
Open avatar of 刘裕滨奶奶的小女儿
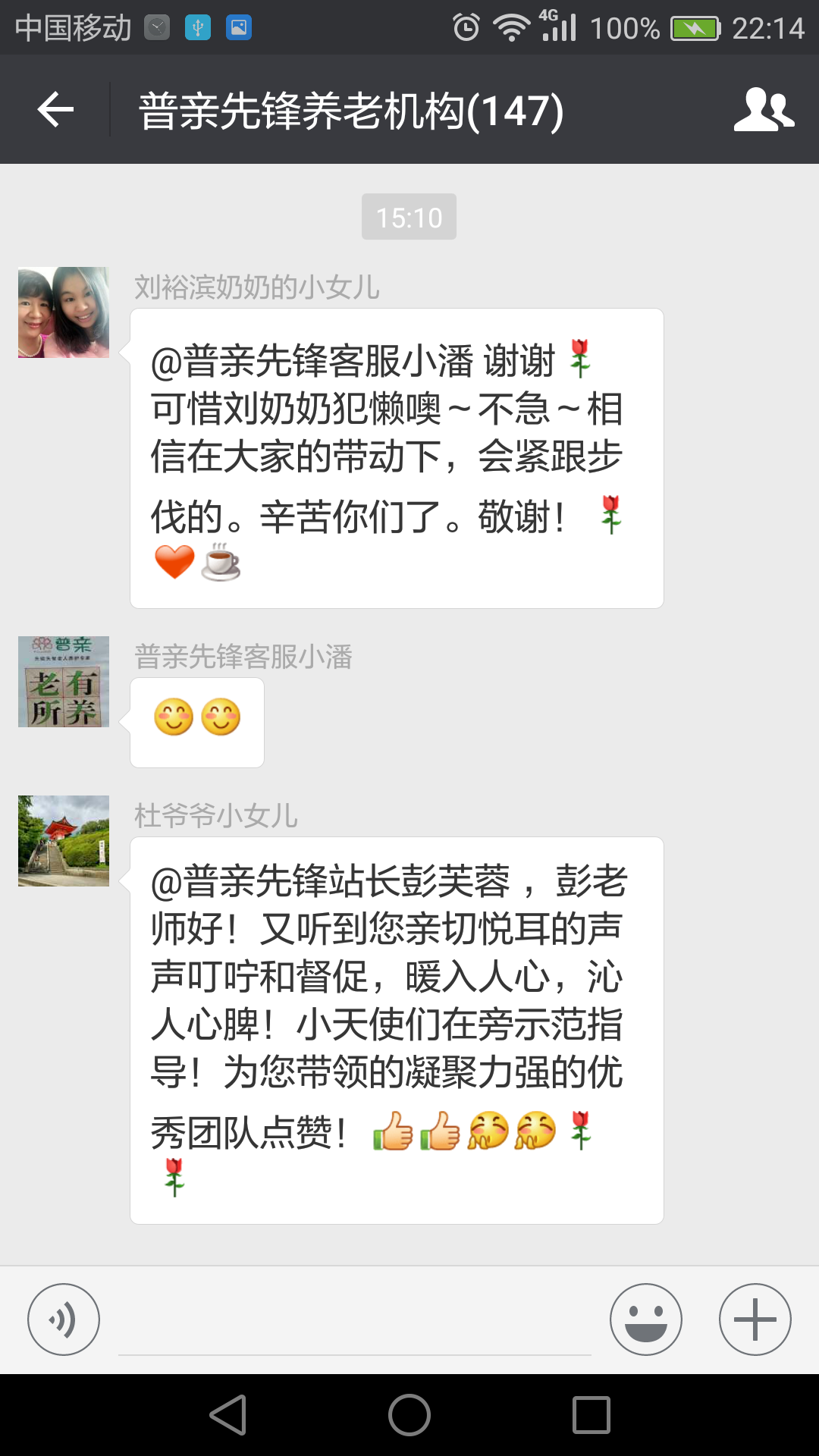tap(64, 312)
